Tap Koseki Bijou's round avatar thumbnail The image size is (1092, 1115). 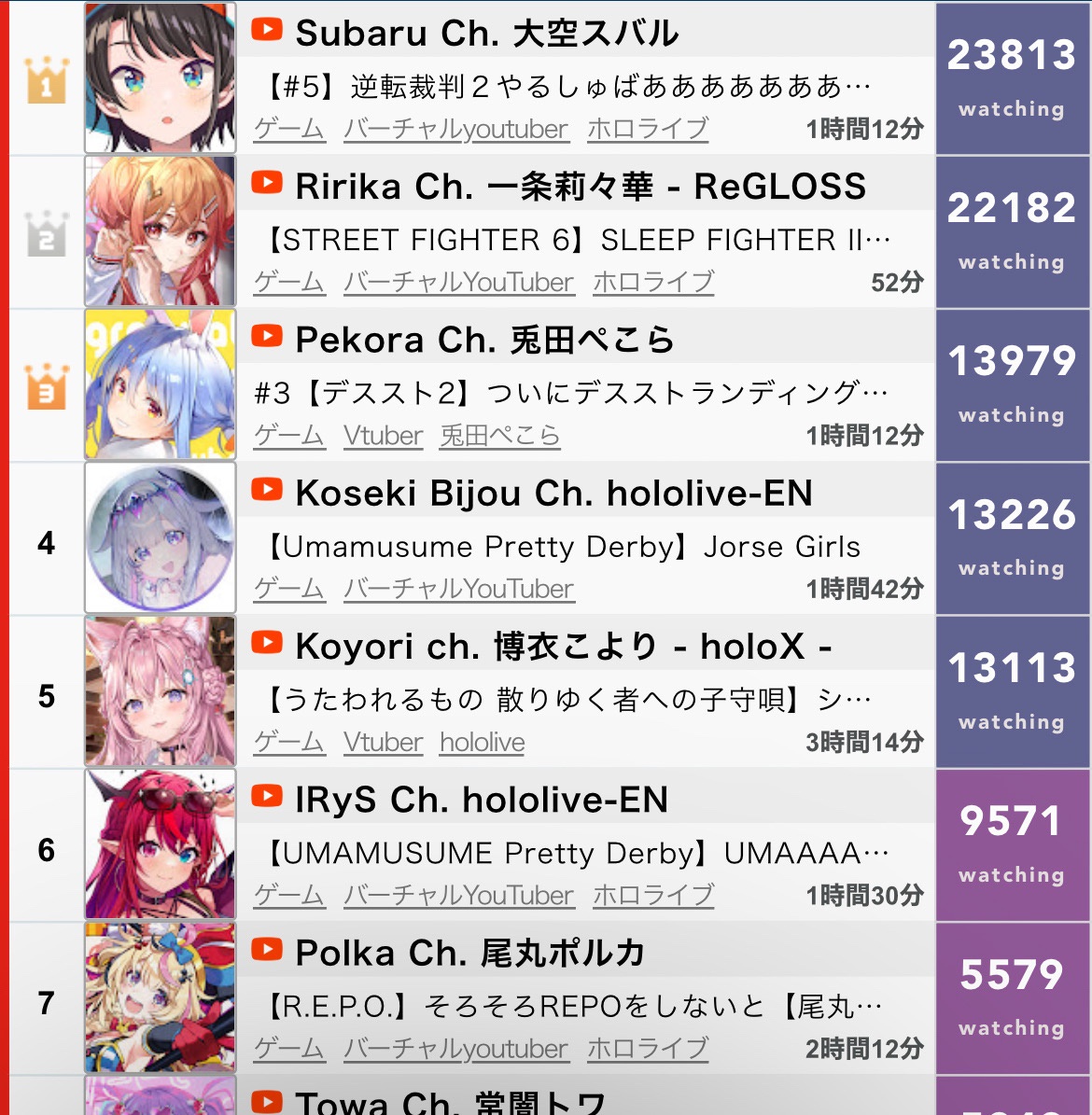click(x=161, y=538)
